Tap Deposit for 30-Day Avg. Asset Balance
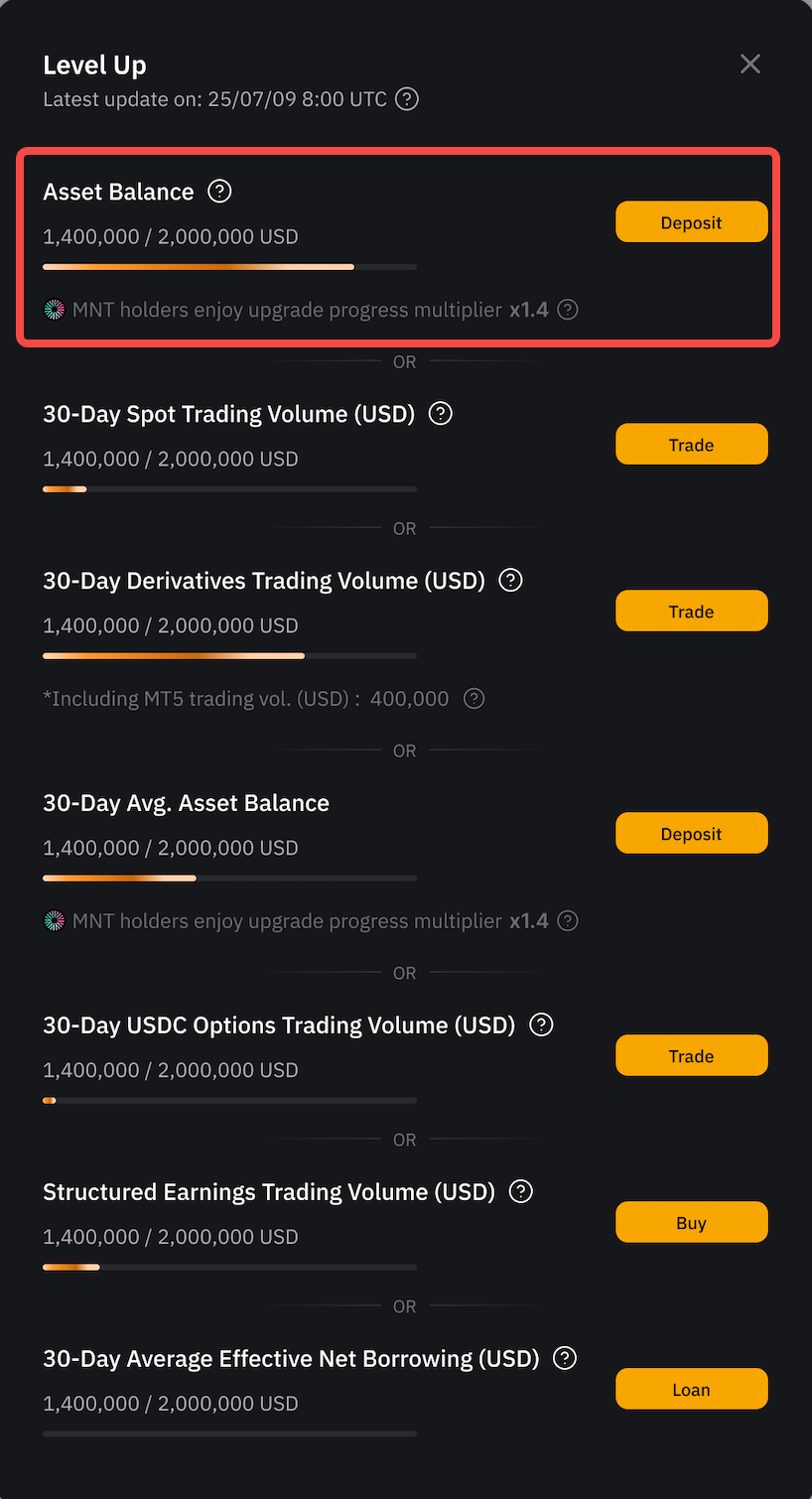This screenshot has width=812, height=1499. pos(691,834)
